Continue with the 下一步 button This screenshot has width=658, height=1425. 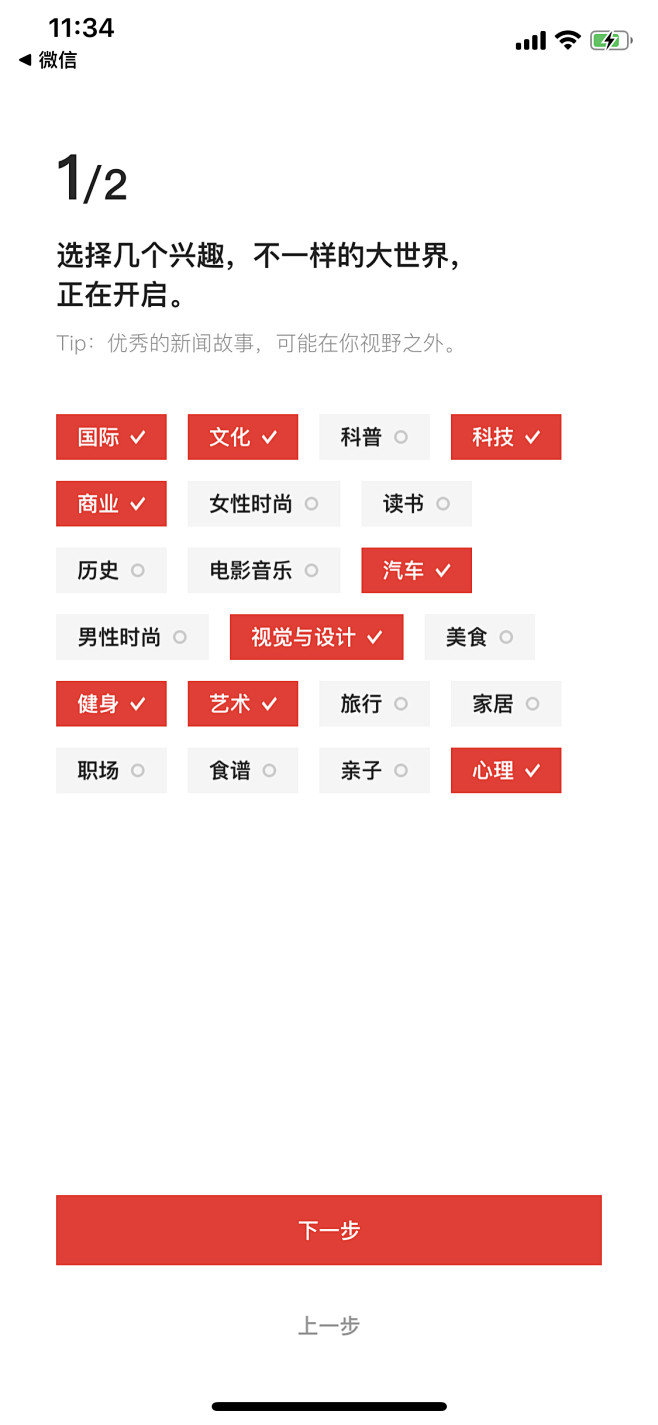click(x=329, y=1230)
